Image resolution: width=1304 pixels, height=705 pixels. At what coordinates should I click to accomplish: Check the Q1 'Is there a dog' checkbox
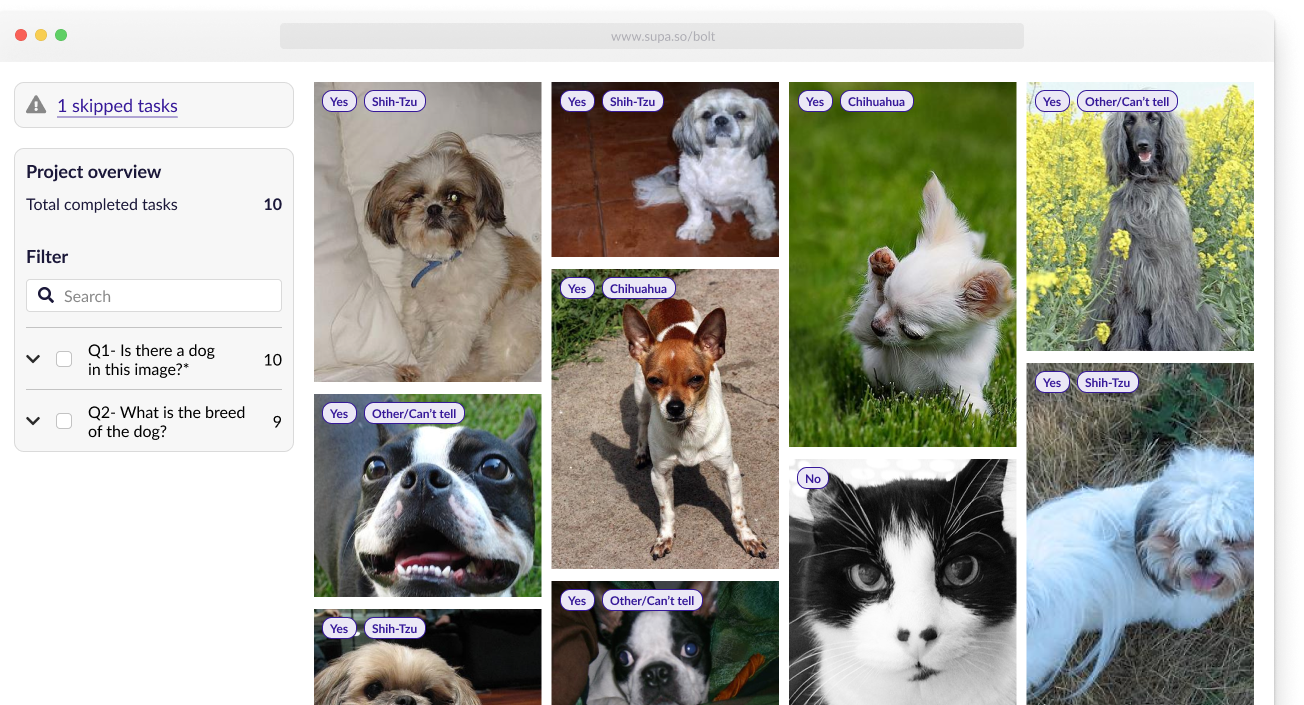(x=64, y=359)
